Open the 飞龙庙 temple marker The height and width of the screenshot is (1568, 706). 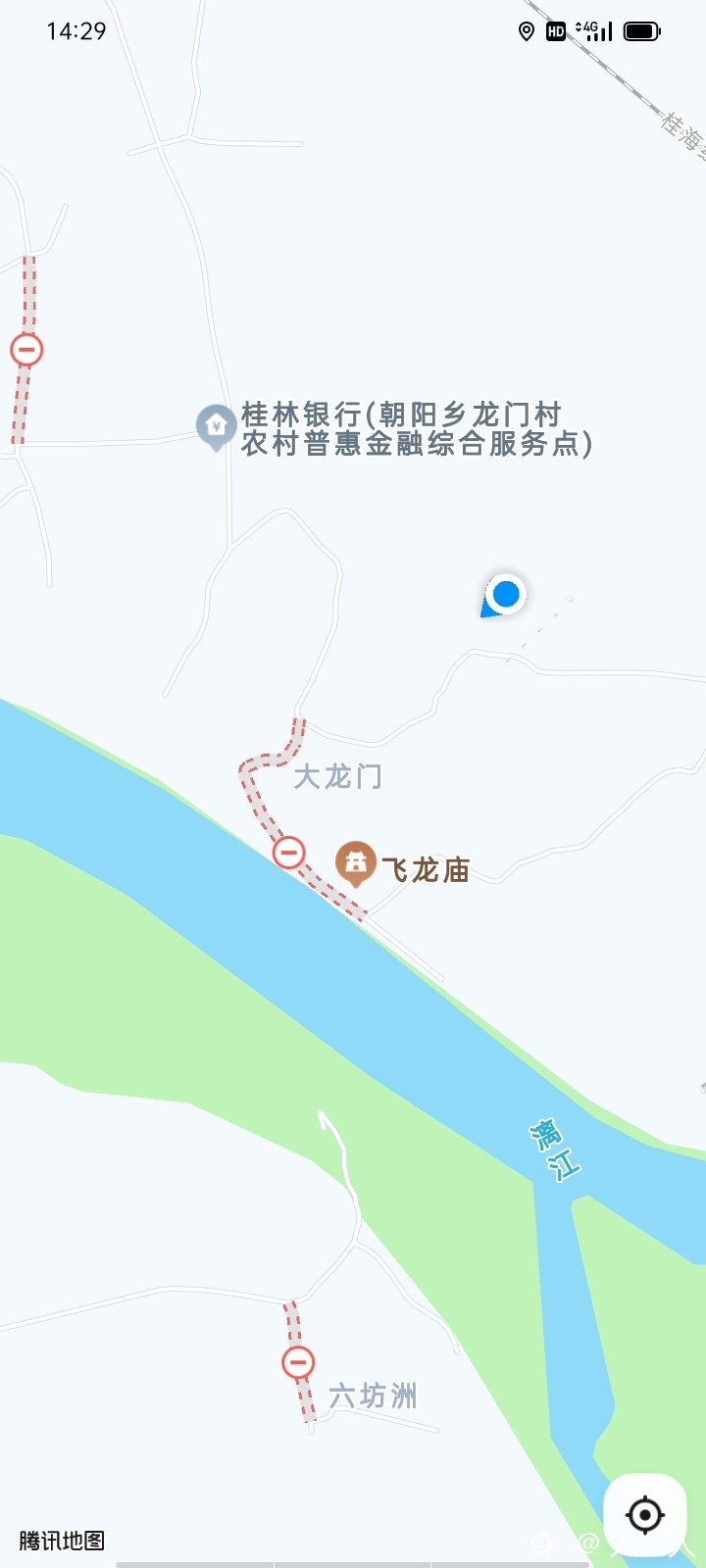point(356,862)
